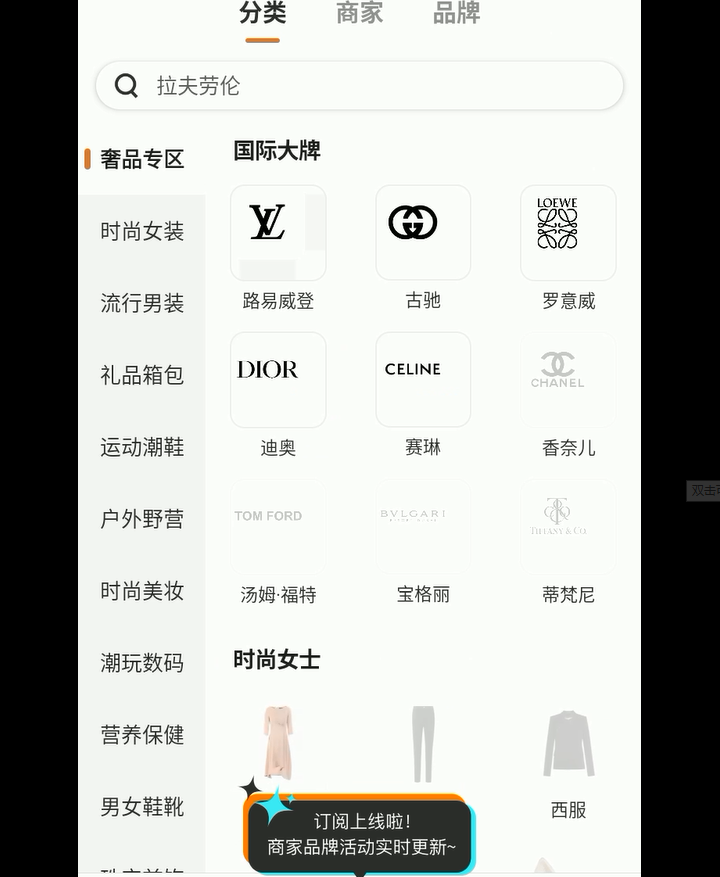
Task: Select the trousers thumbnail in 时尚女士
Action: point(423,742)
